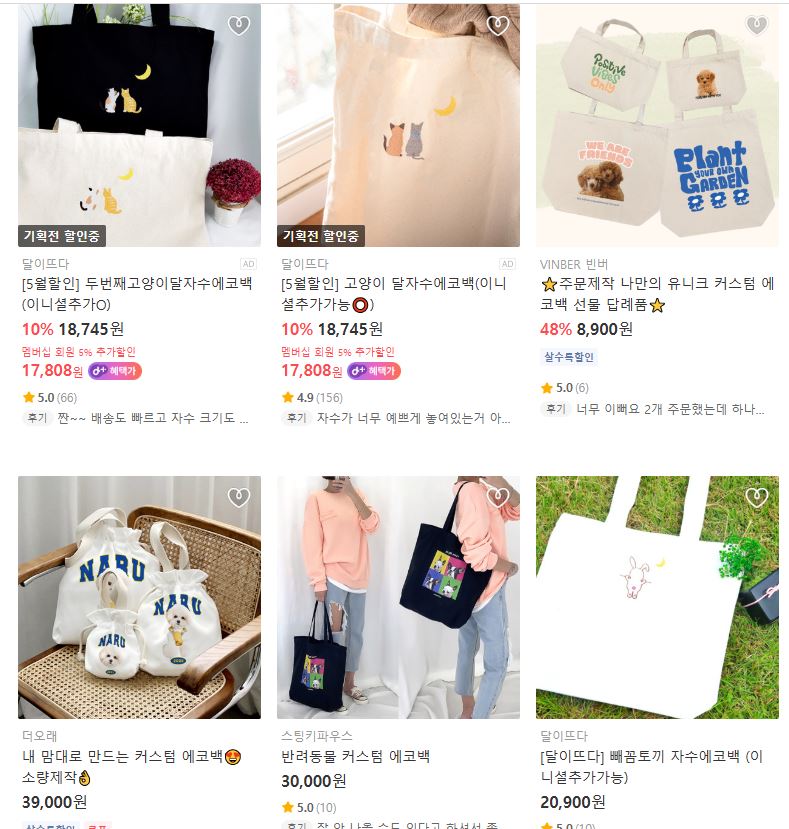Viewport: 789px width, 829px height.
Task: Click 더오래 seller name
Action: click(39, 733)
